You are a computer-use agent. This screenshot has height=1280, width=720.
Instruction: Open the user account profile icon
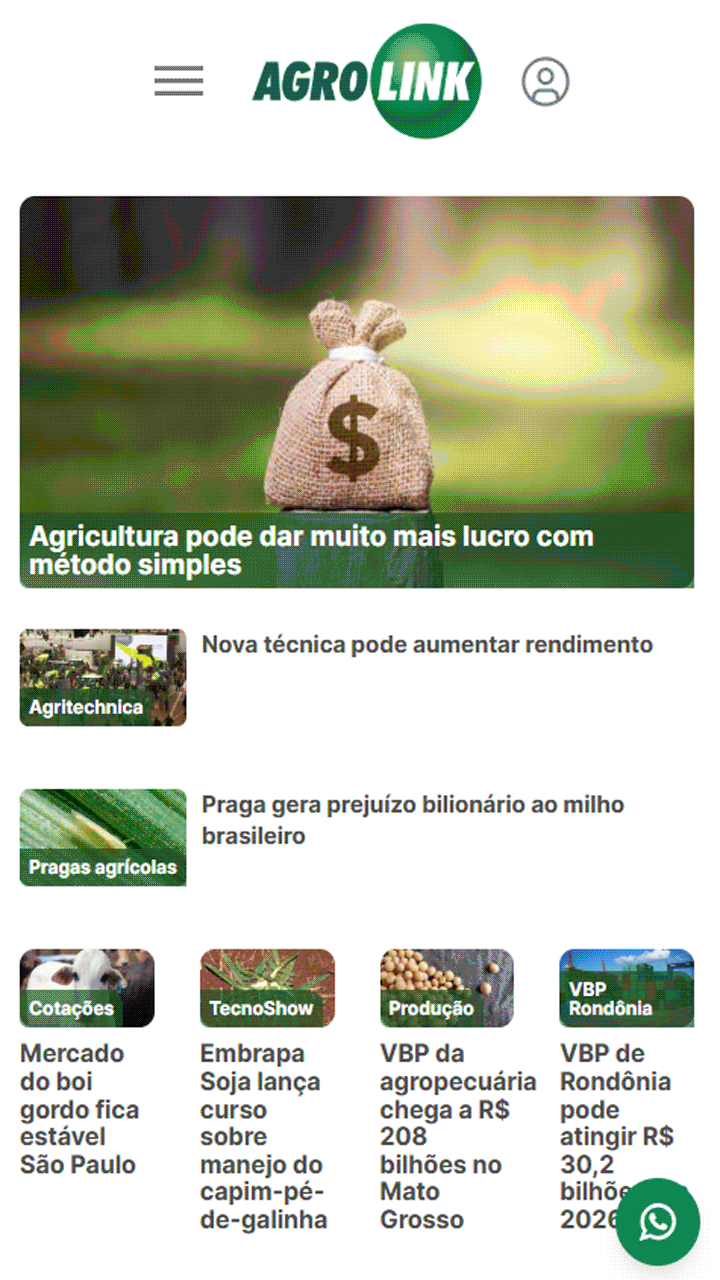(543, 81)
